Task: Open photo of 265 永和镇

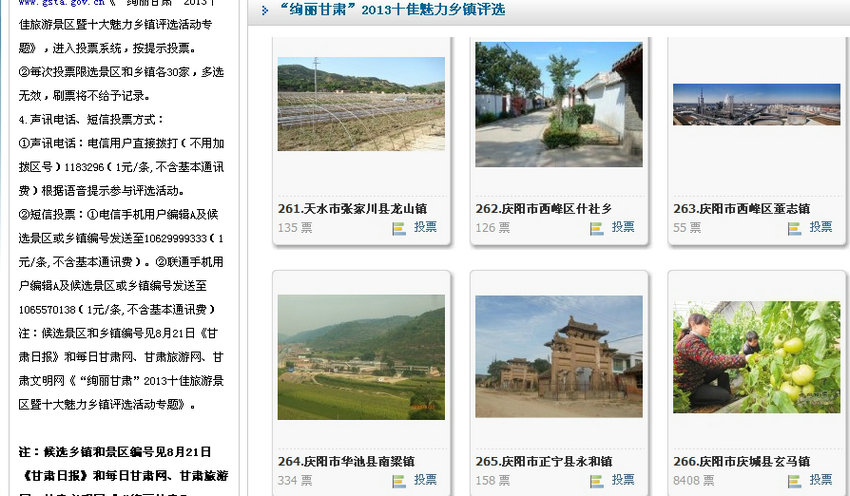Action: click(x=558, y=357)
